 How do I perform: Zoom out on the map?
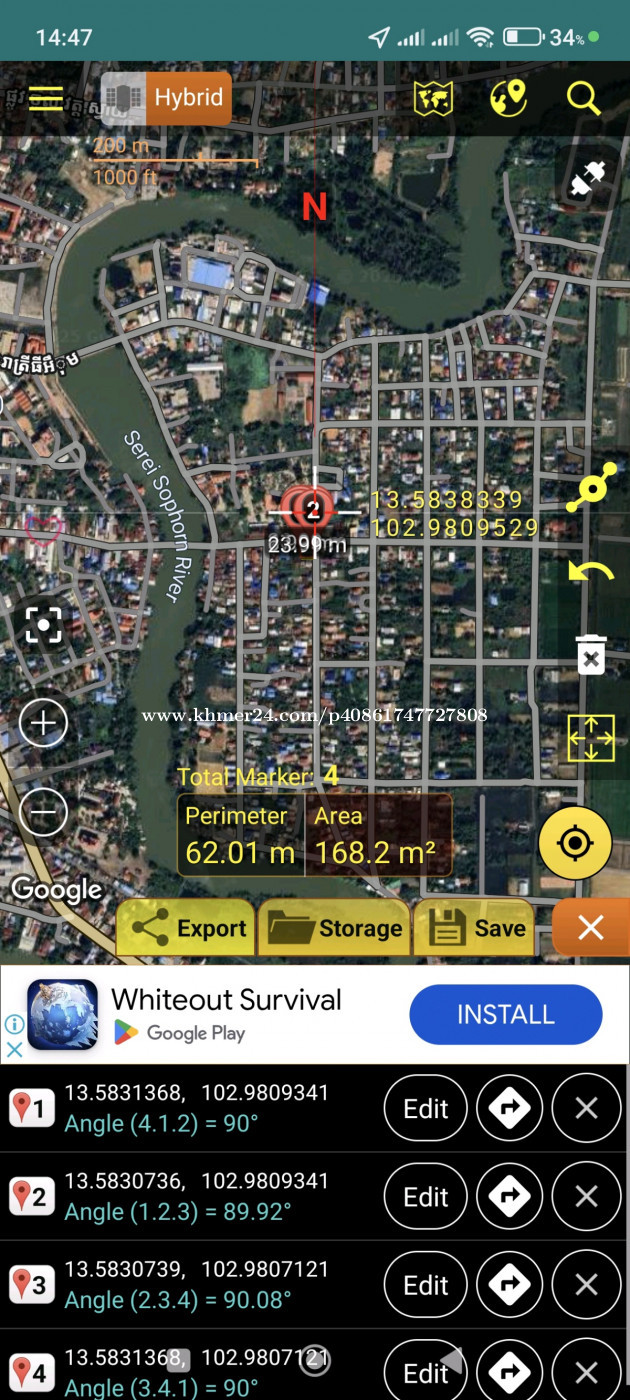pos(43,813)
